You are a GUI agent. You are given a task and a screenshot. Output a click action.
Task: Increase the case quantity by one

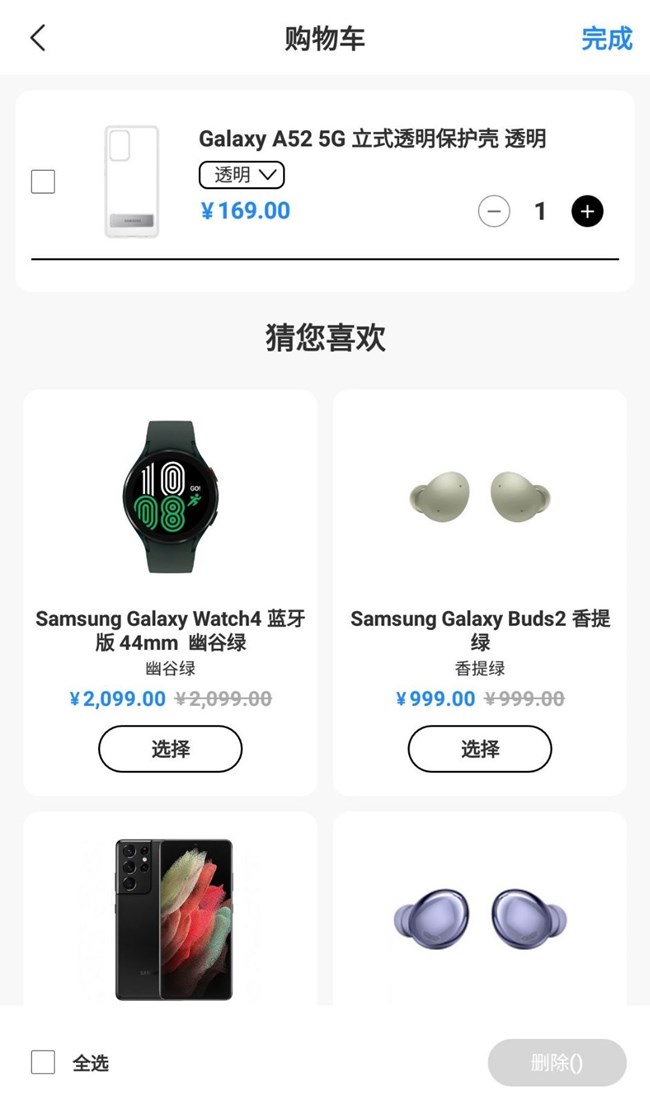[587, 211]
